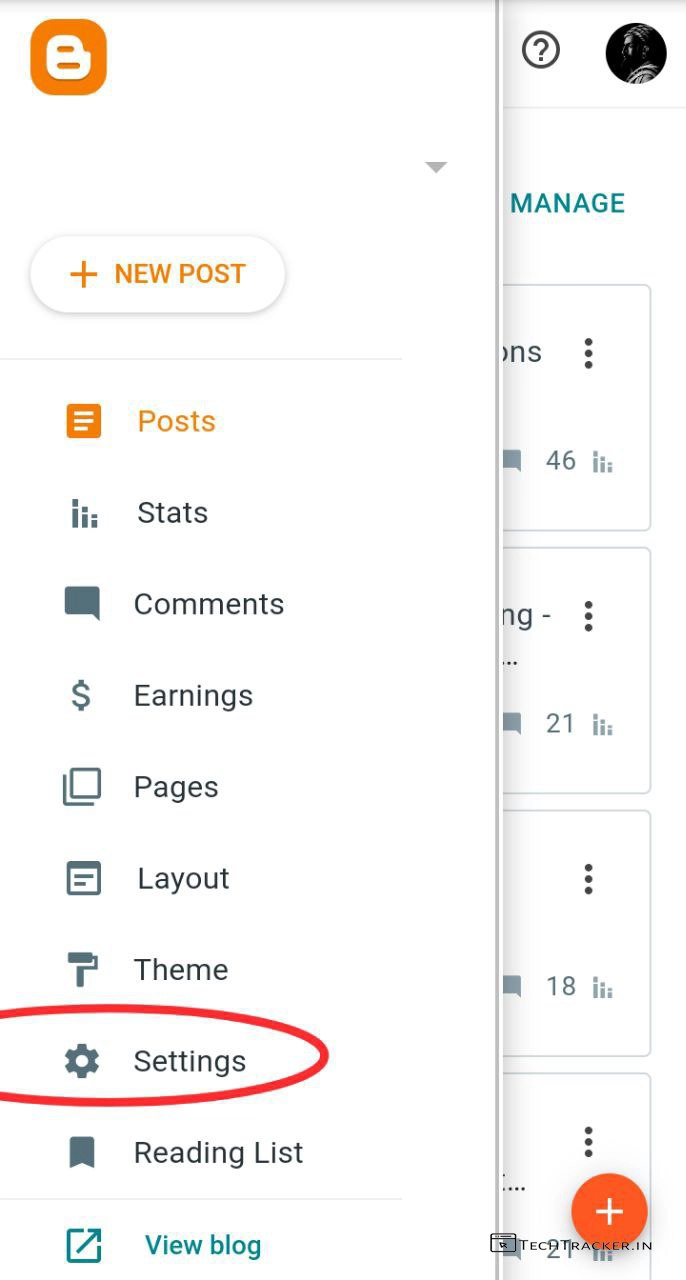686x1280 pixels.
Task: Open the account profile avatar
Action: point(636,53)
